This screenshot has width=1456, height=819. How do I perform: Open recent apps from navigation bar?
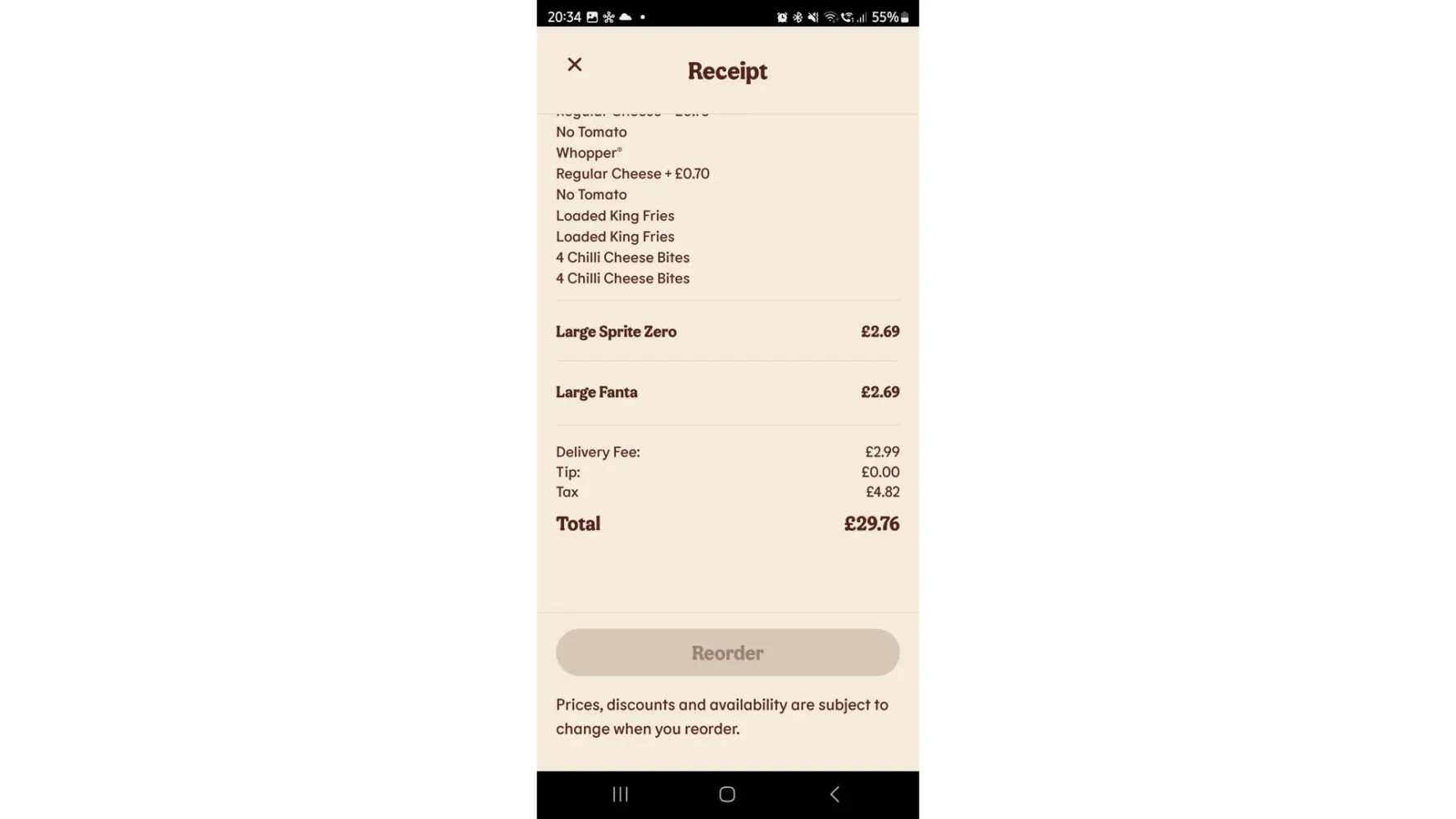pos(621,794)
